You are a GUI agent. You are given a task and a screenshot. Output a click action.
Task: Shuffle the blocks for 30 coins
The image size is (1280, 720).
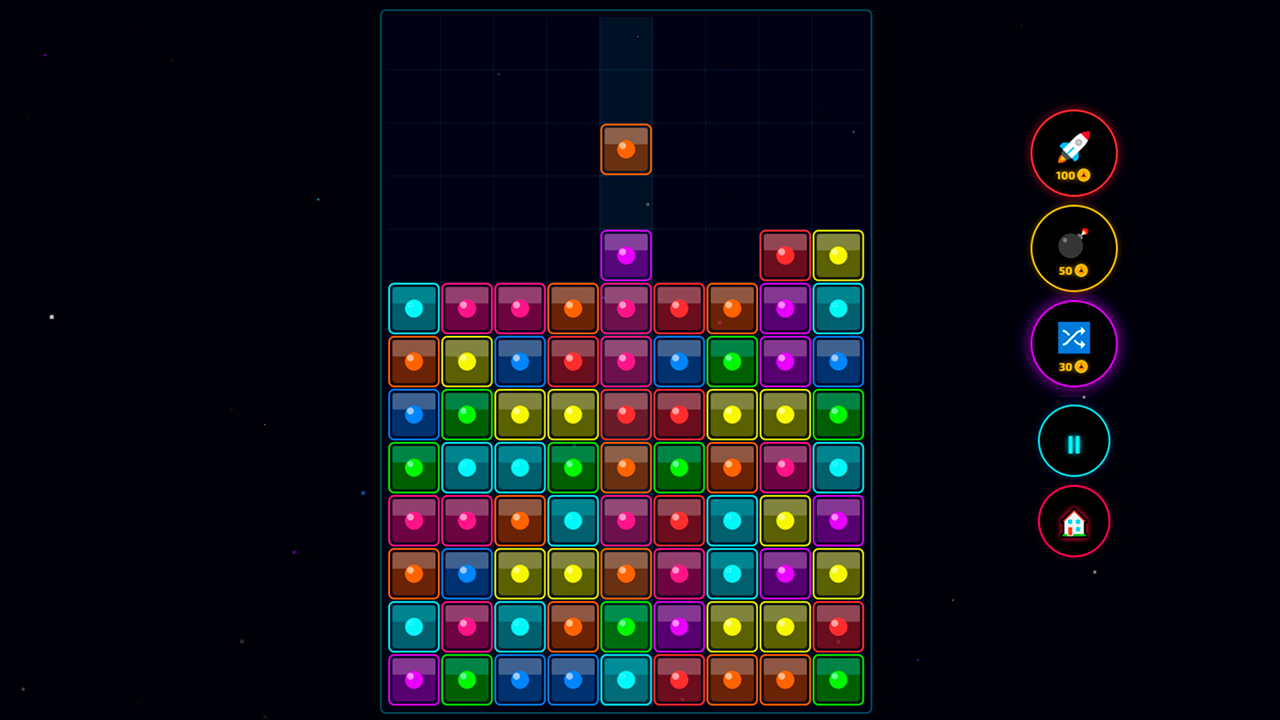pos(1073,343)
